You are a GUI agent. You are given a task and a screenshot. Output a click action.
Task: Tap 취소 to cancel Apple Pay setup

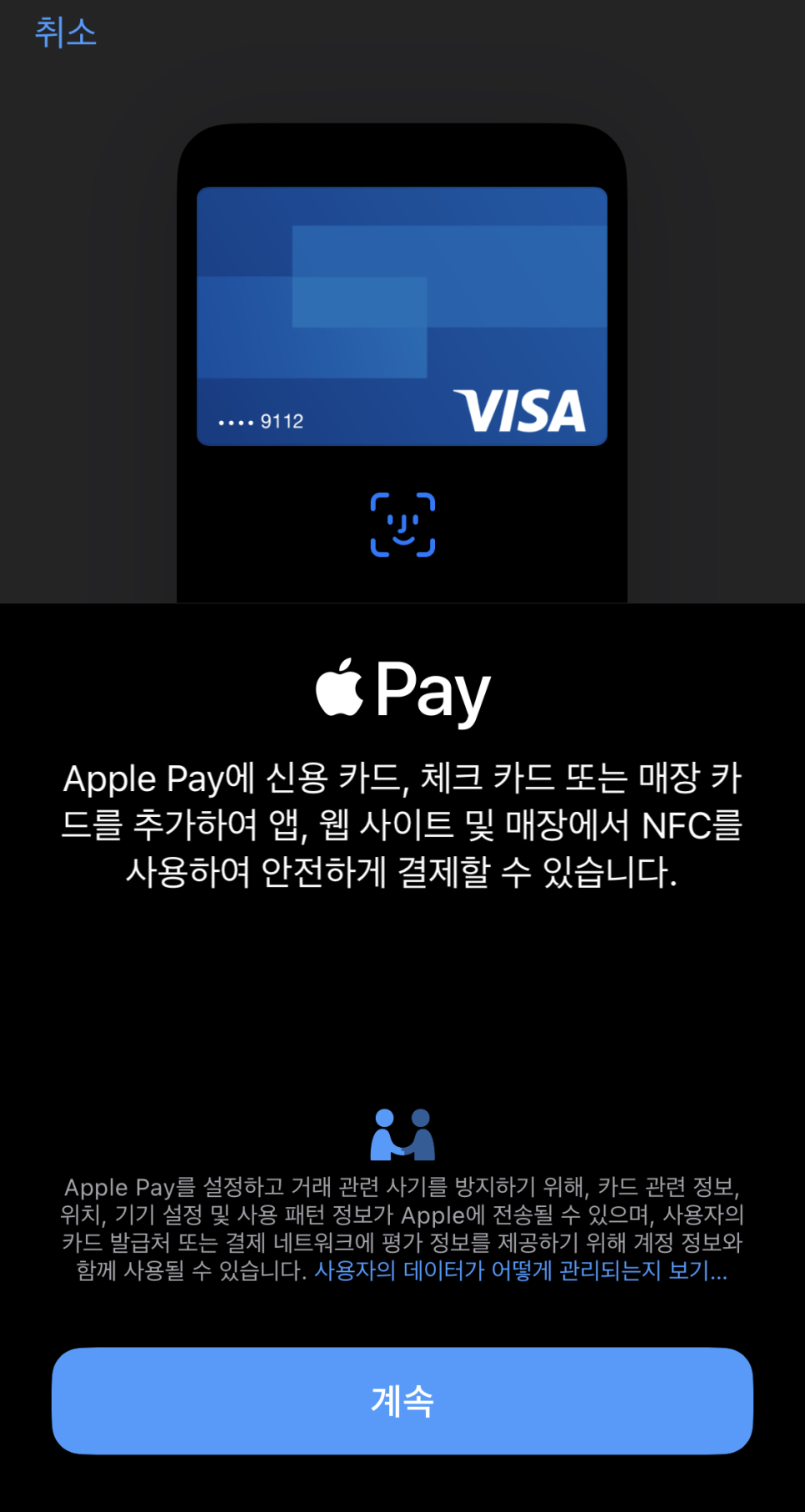65,33
